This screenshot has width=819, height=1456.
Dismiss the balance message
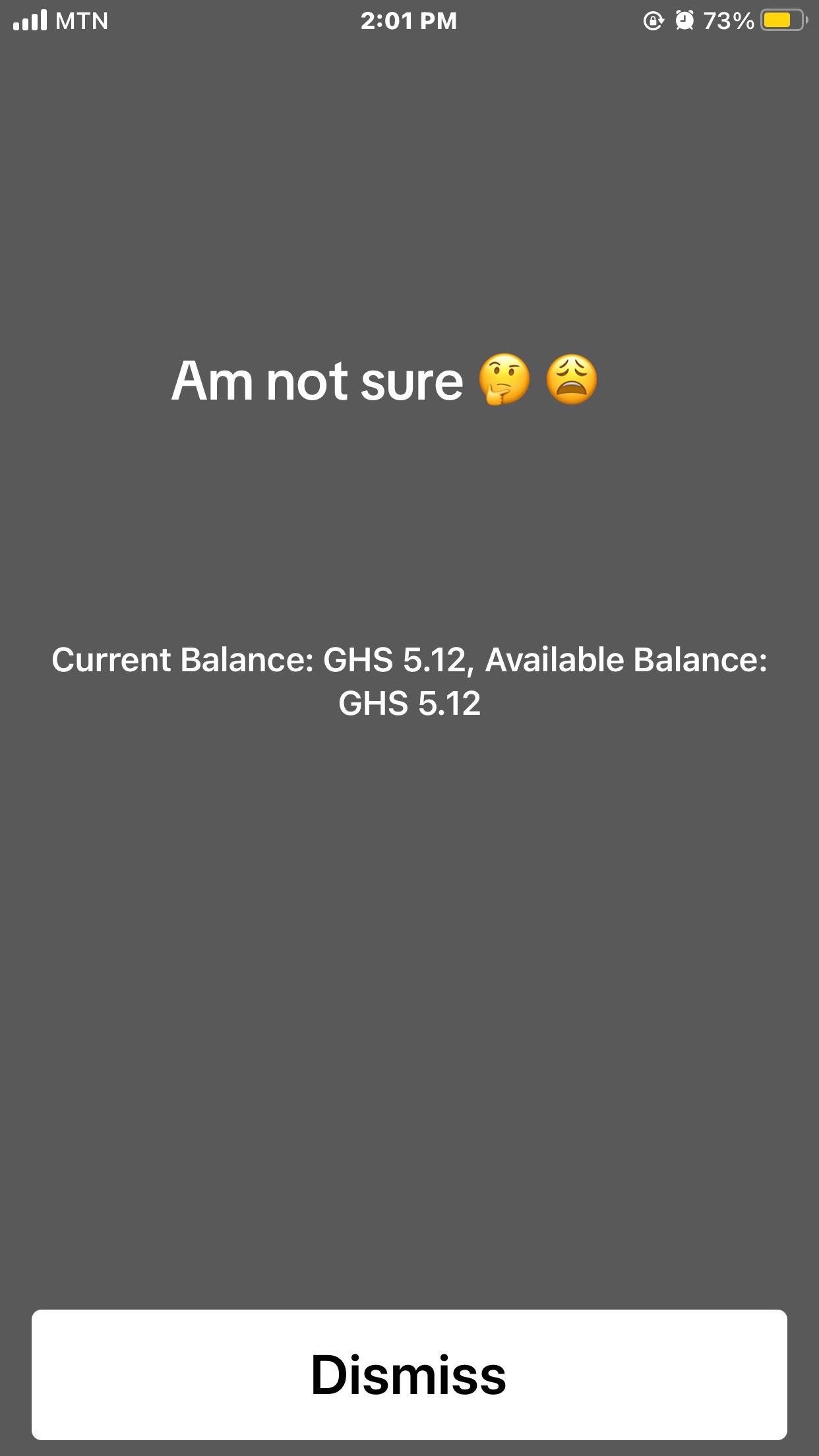click(409, 1375)
